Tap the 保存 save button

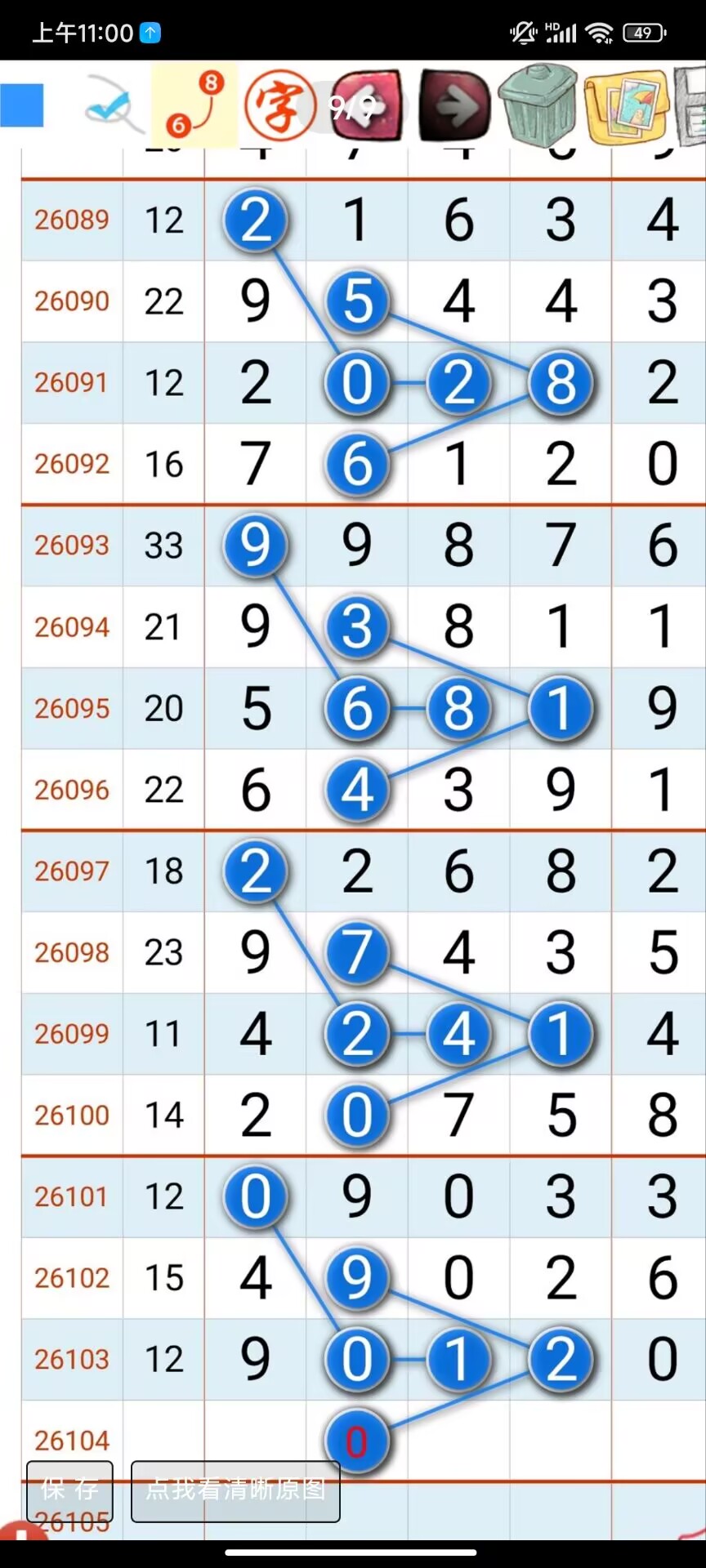coord(69,1490)
